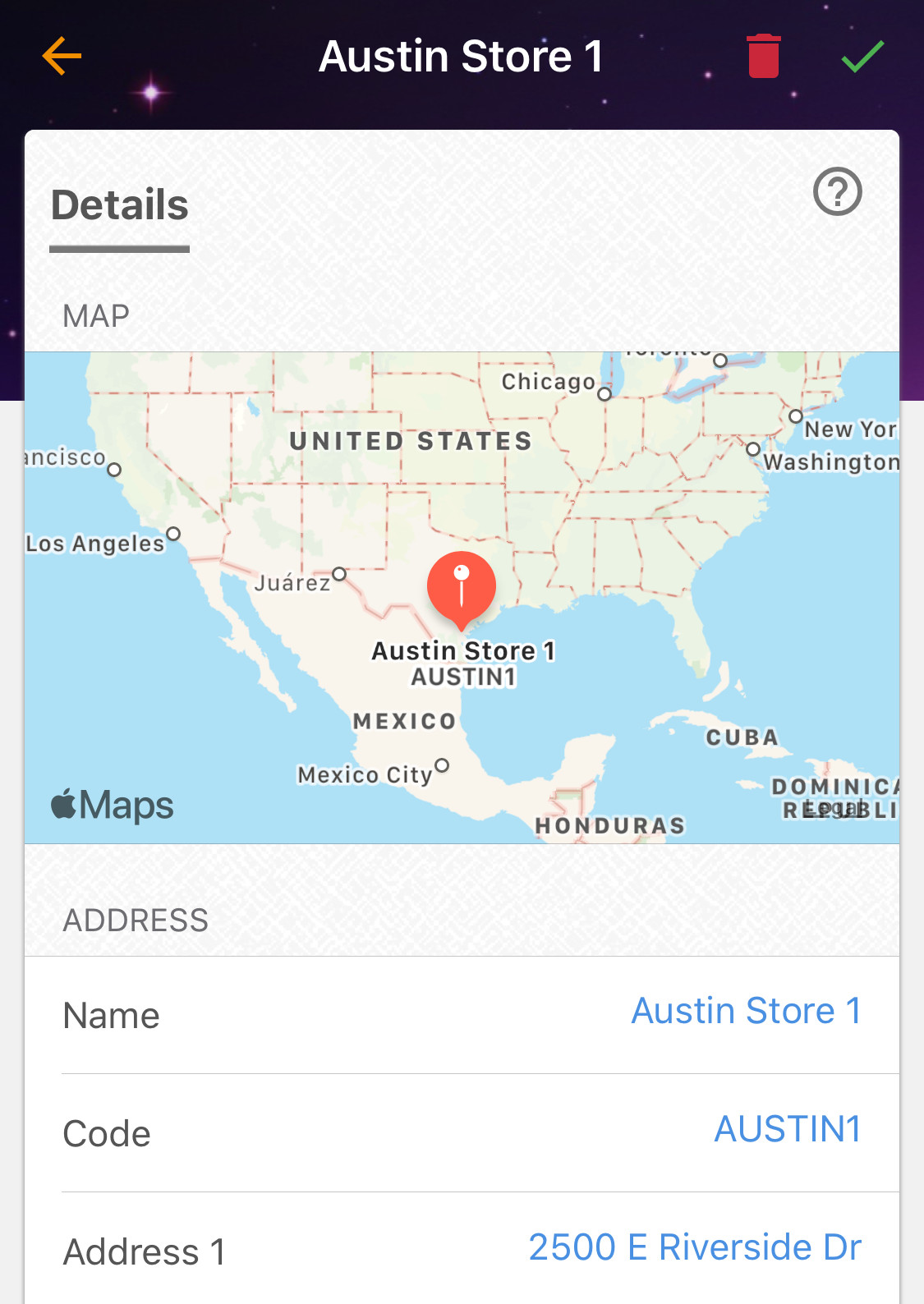The height and width of the screenshot is (1304, 924).
Task: Delete this store with the trash icon
Action: (x=763, y=56)
